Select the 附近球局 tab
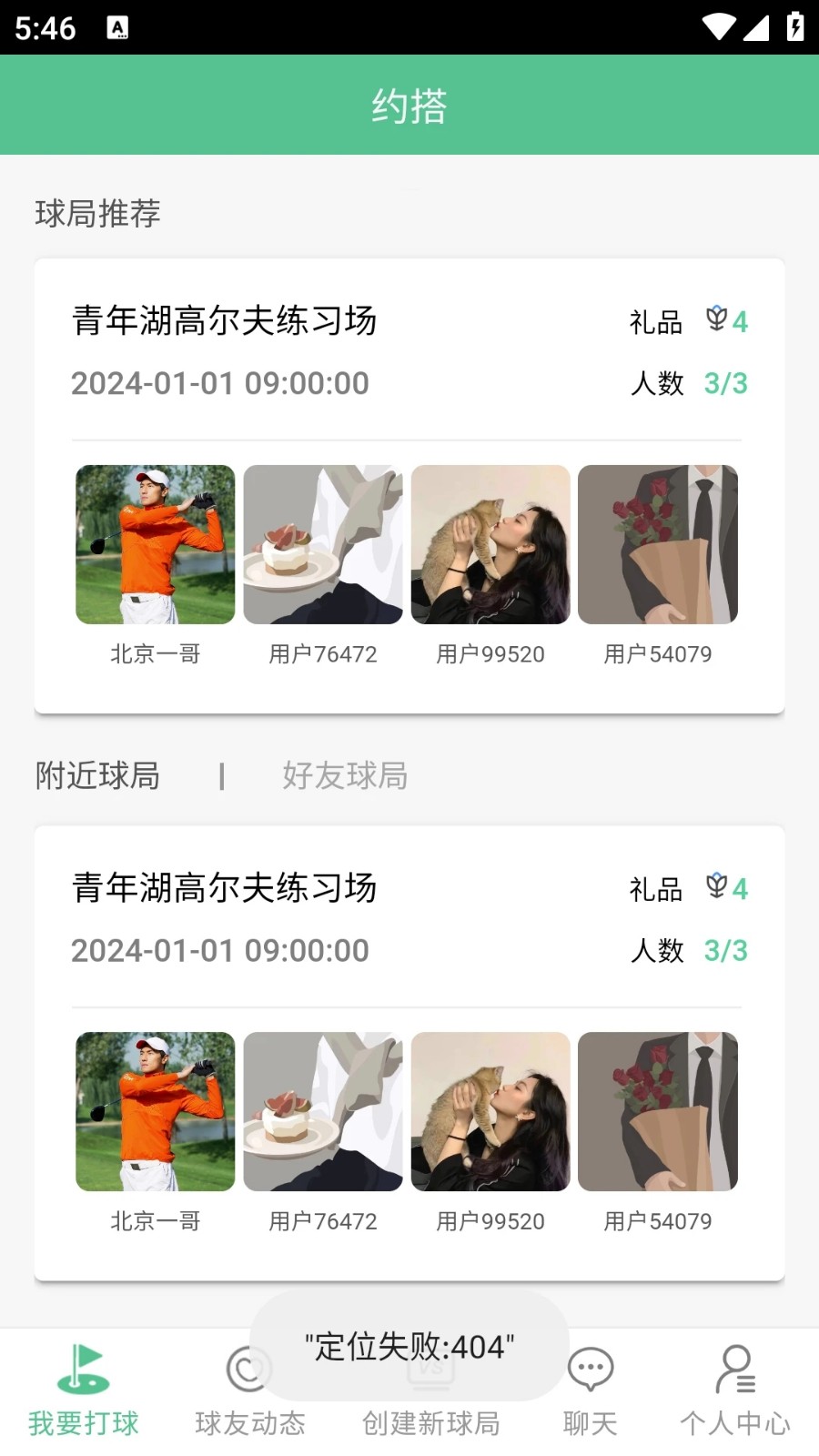This screenshot has height=1456, width=819. pos(97,775)
